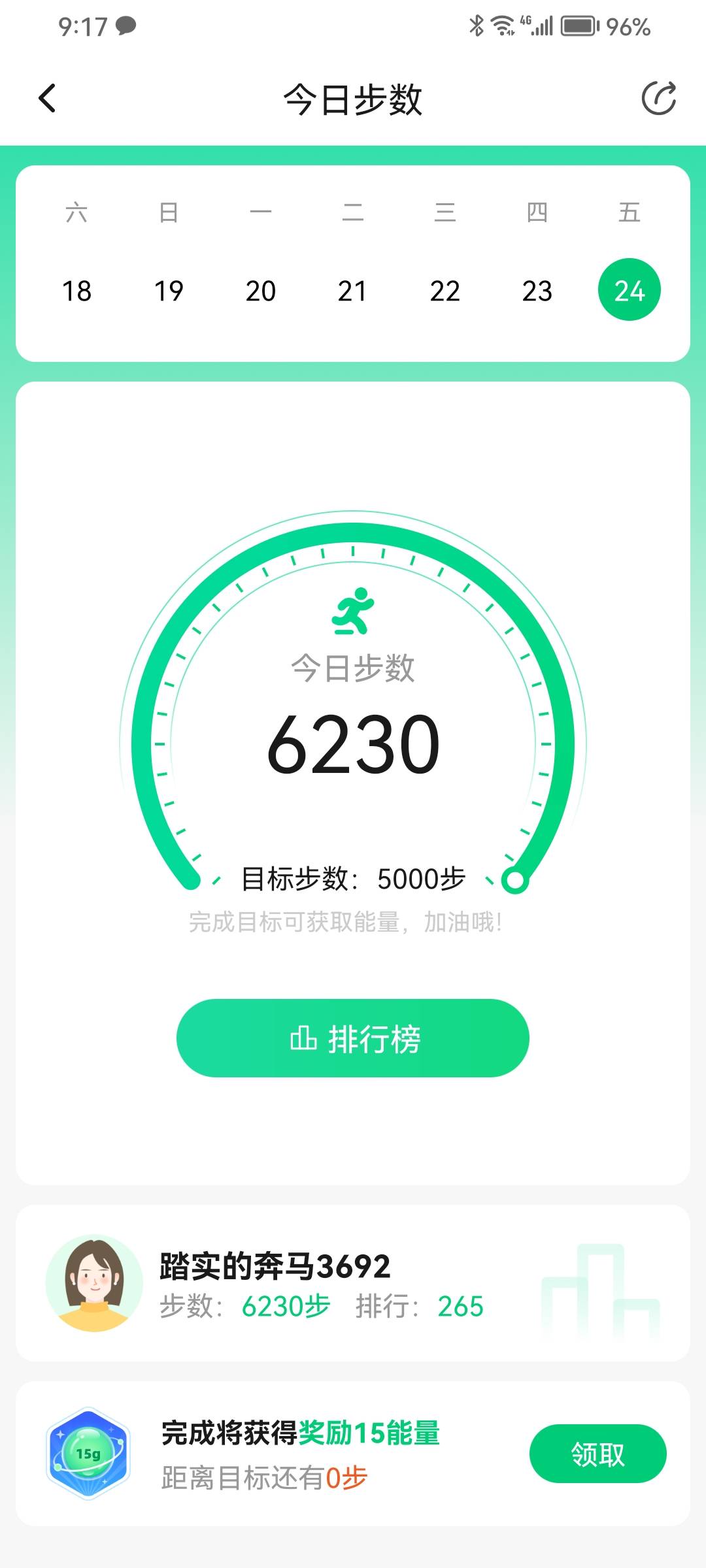Viewport: 706px width, 1568px height.
Task: Switch selection to date 21
Action: [x=353, y=291]
